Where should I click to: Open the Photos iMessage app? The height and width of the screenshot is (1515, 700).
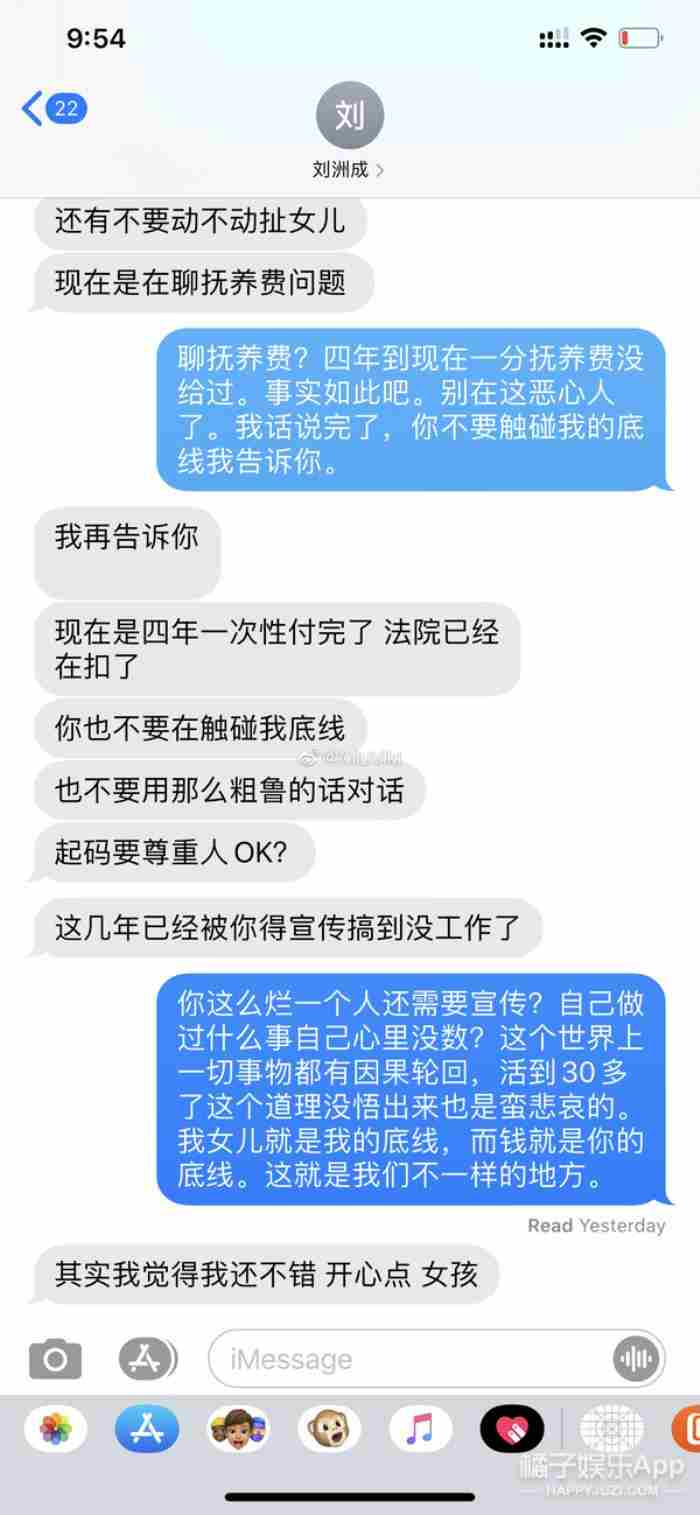click(56, 1429)
